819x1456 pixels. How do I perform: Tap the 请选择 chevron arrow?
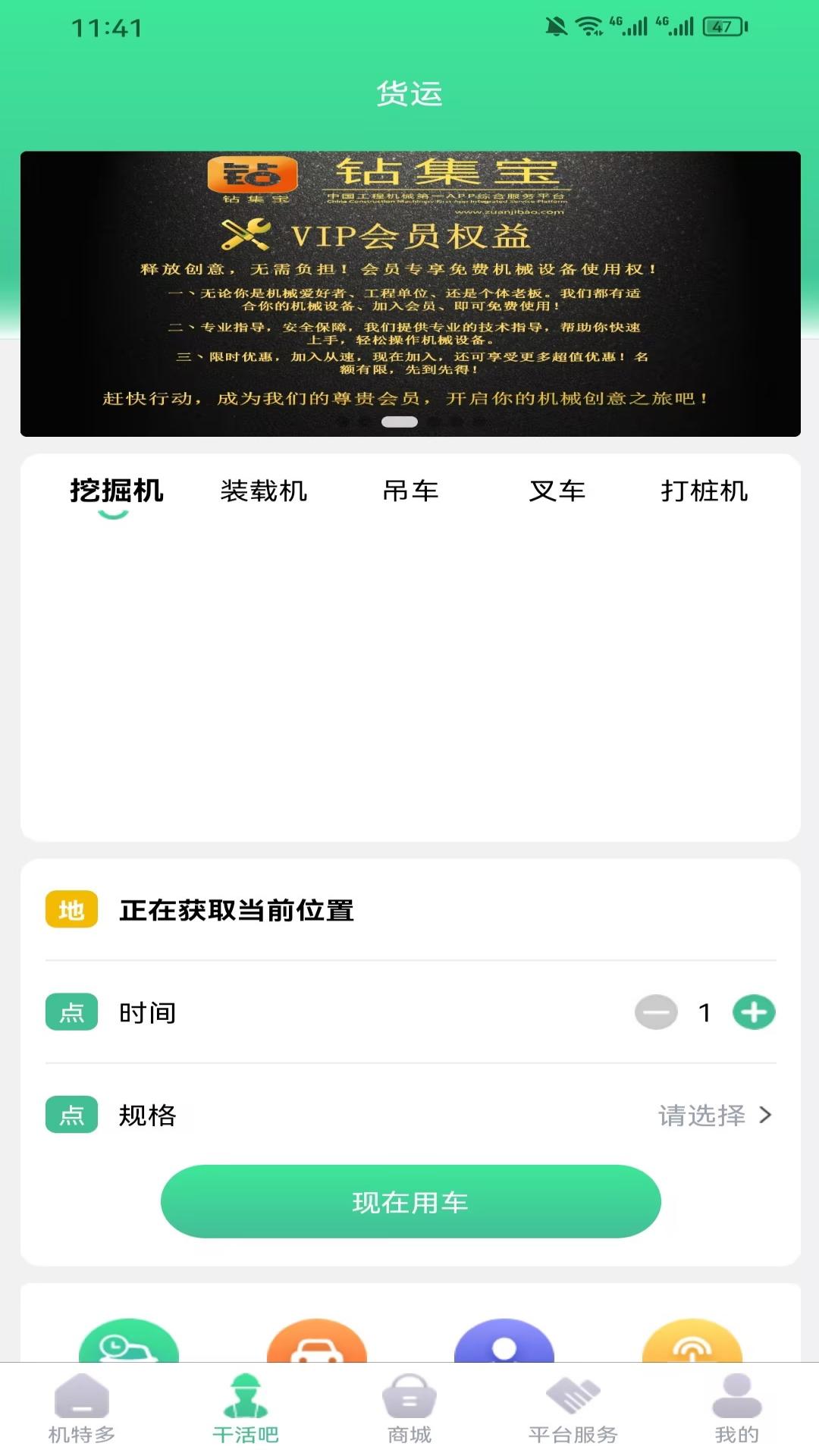[767, 1116]
